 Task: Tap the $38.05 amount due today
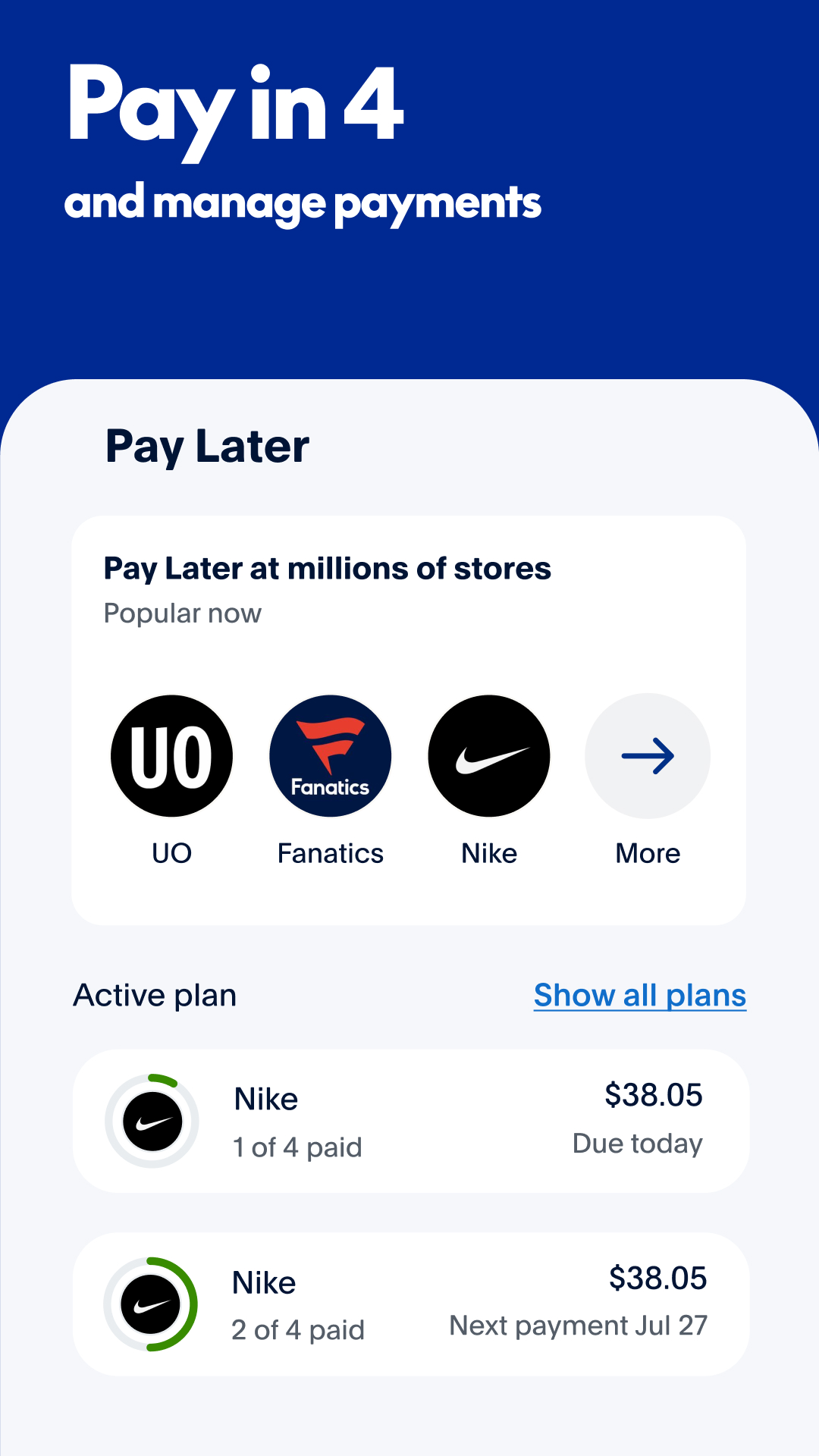[654, 1095]
